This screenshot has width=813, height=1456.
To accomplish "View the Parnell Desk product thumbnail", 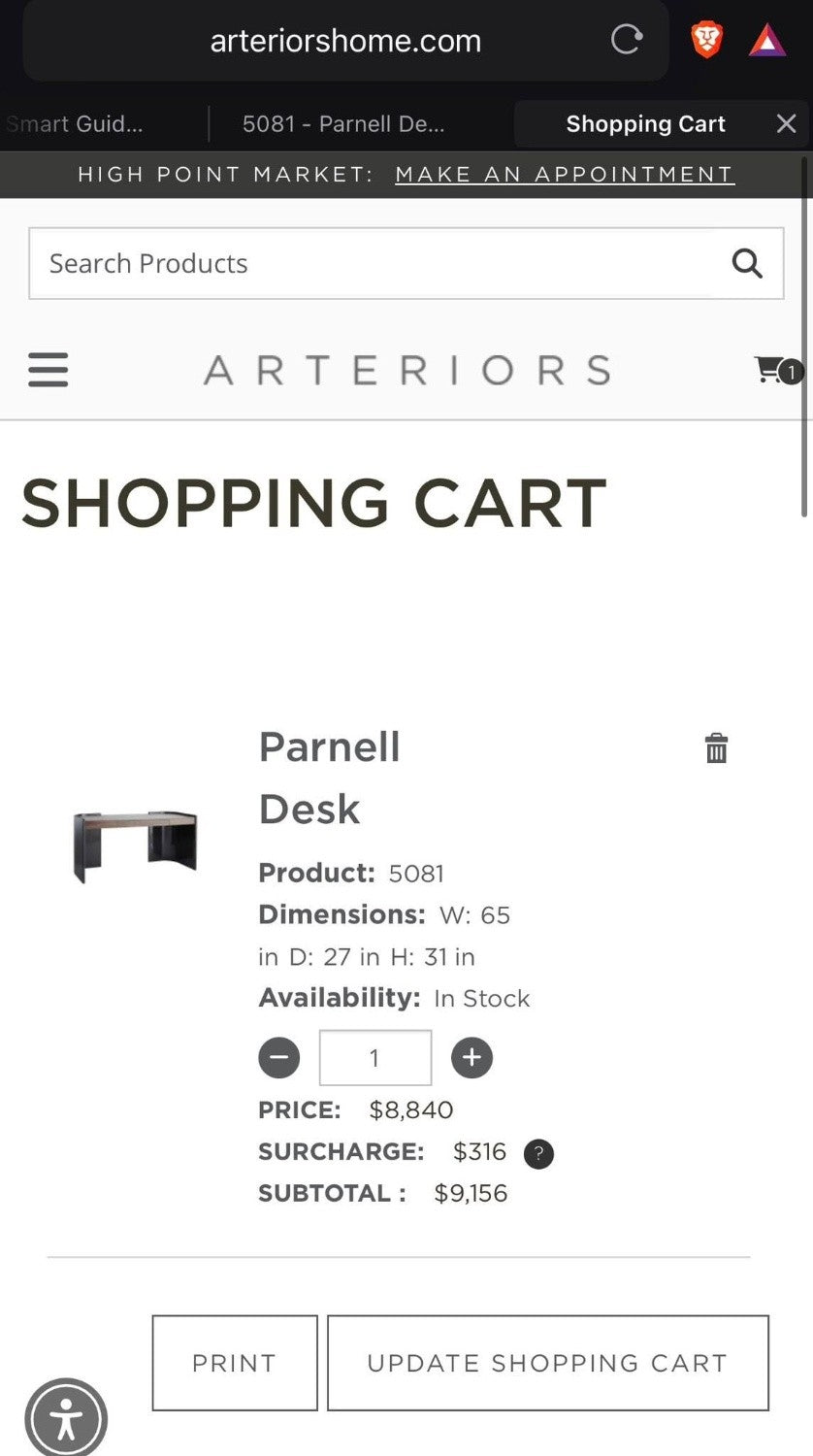I will pos(136,843).
